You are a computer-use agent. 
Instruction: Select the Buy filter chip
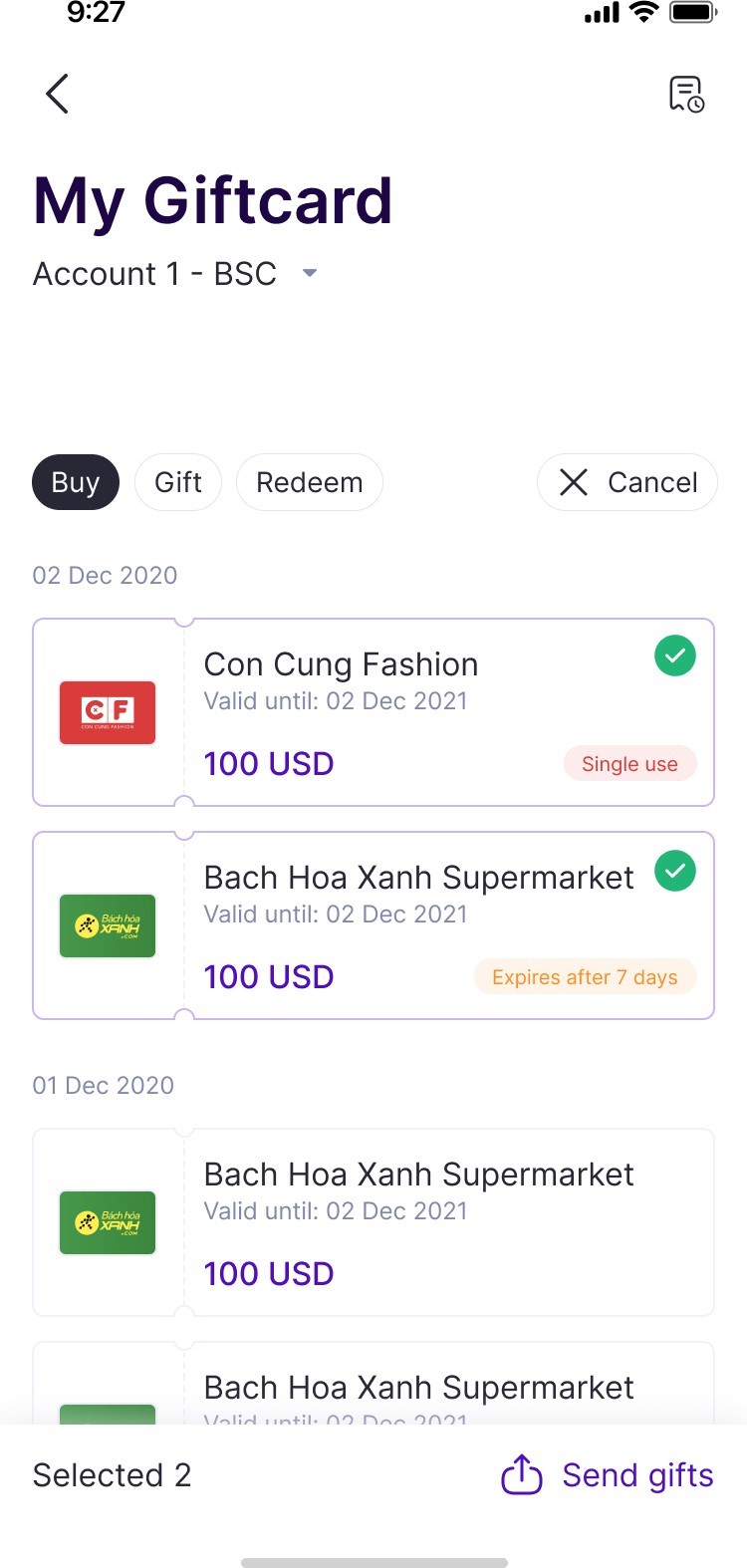tap(76, 482)
